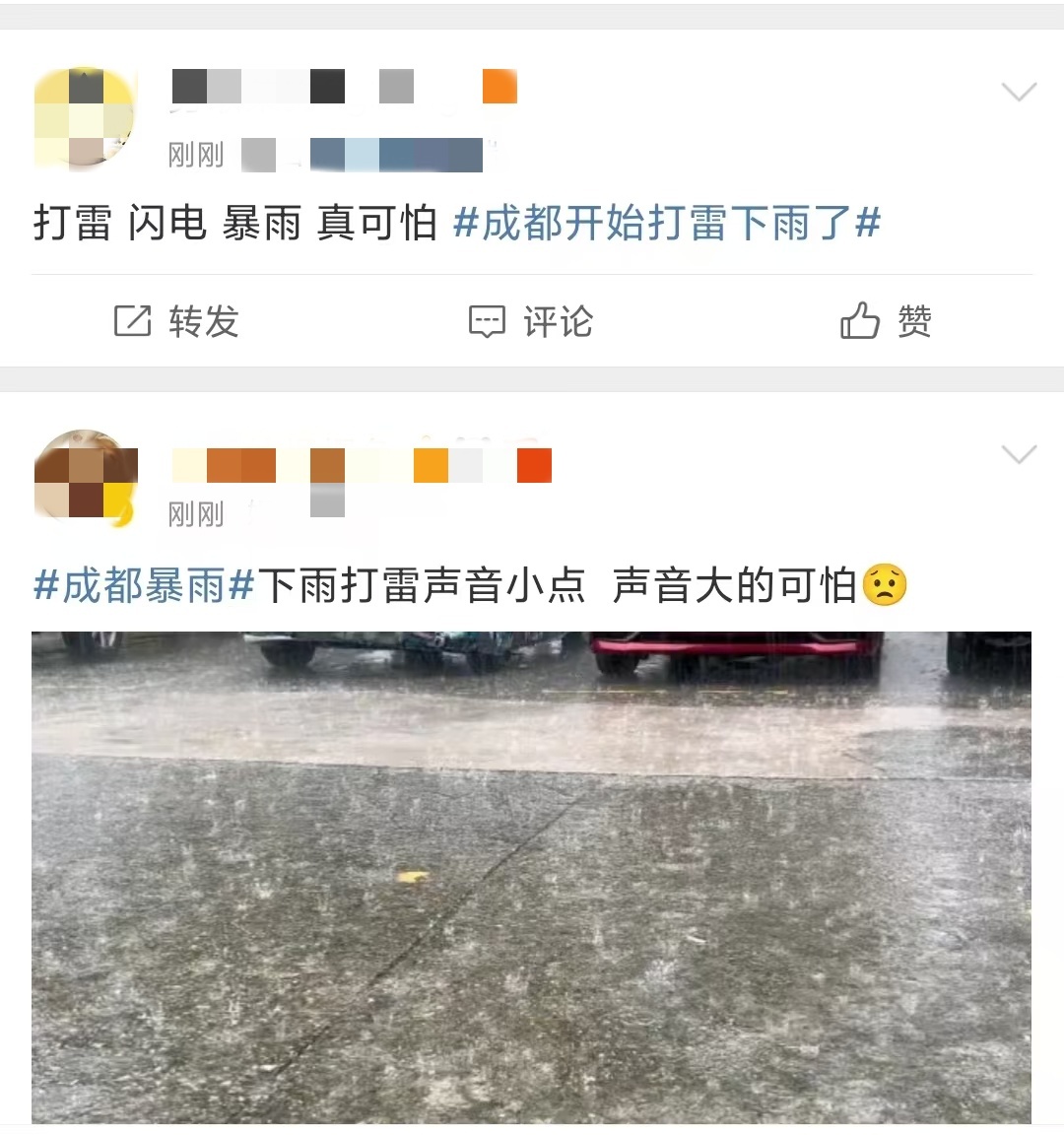Viewport: 1064px width, 1135px height.
Task: Open hashtag #成都暴雨#
Action: 144,585
